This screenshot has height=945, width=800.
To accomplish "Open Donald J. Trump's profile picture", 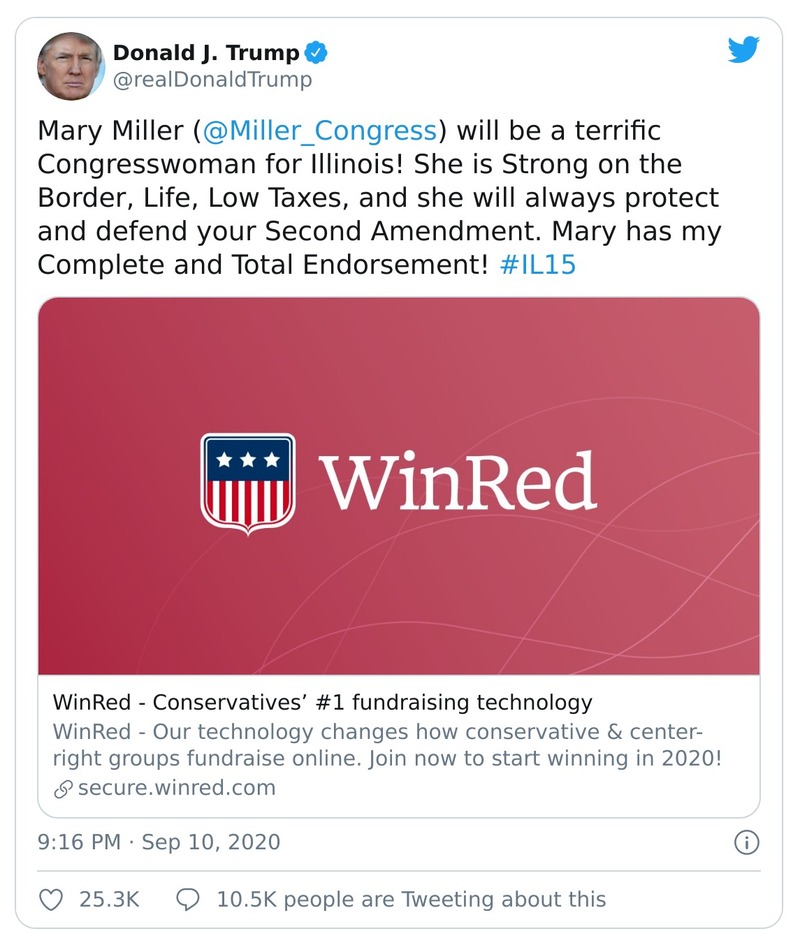I will [71, 66].
